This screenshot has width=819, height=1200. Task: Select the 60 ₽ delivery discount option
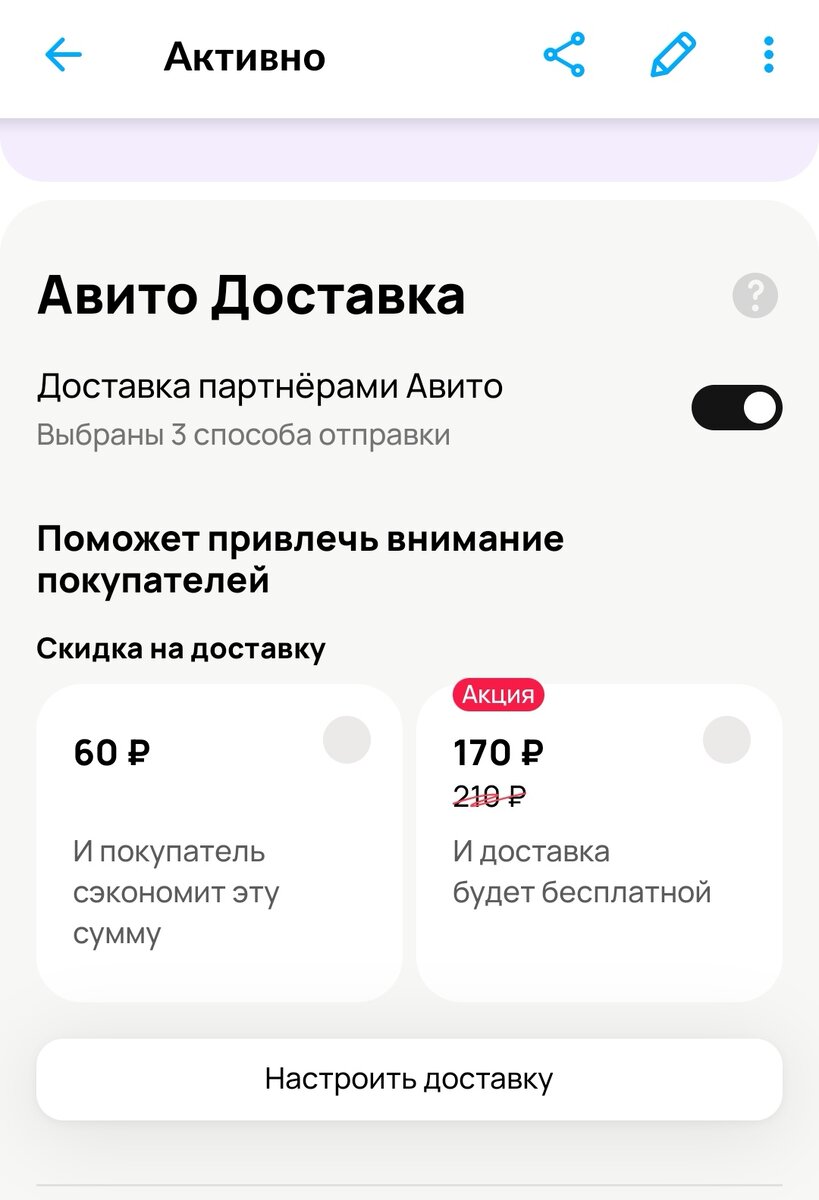click(x=346, y=740)
